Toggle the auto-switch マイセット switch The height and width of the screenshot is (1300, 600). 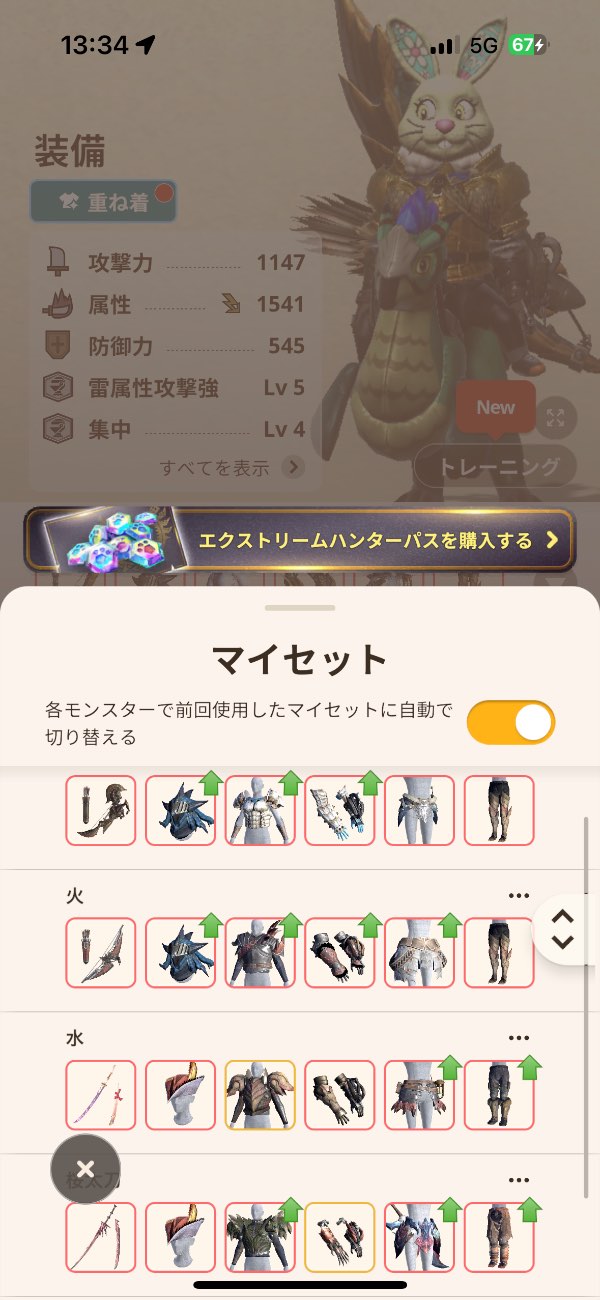510,722
